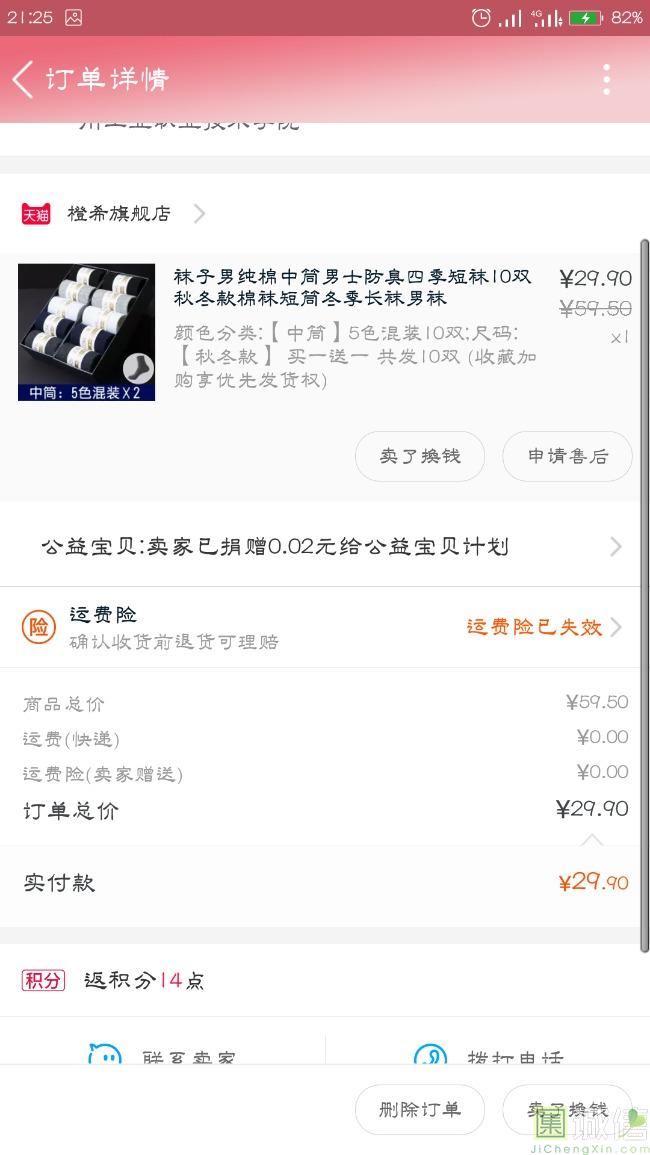The width and height of the screenshot is (650, 1155).
Task: Tap 卖了换钱 beside 删除订单
Action: [x=567, y=1109]
